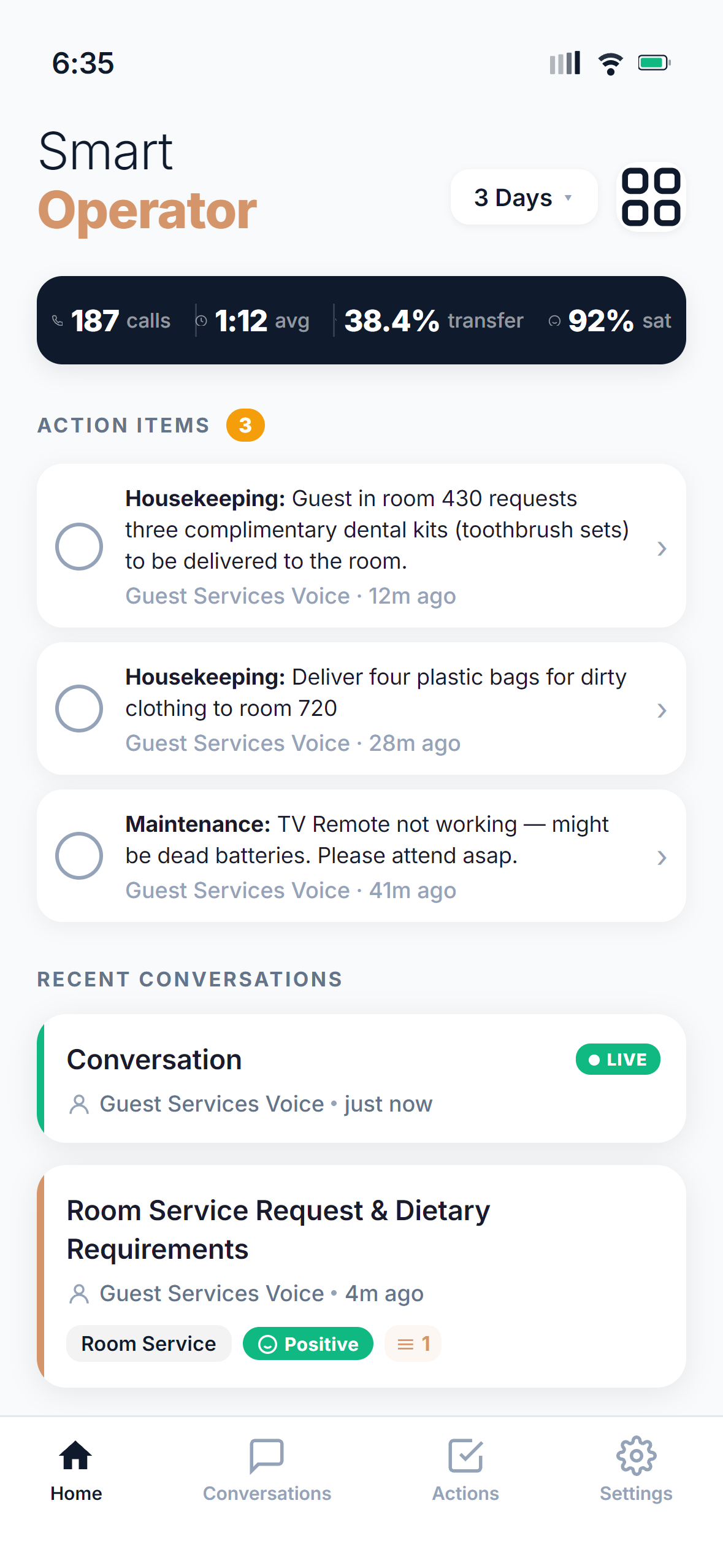Open Settings via the gear icon
Screen dimensions: 723x1568
[x=636, y=1455]
